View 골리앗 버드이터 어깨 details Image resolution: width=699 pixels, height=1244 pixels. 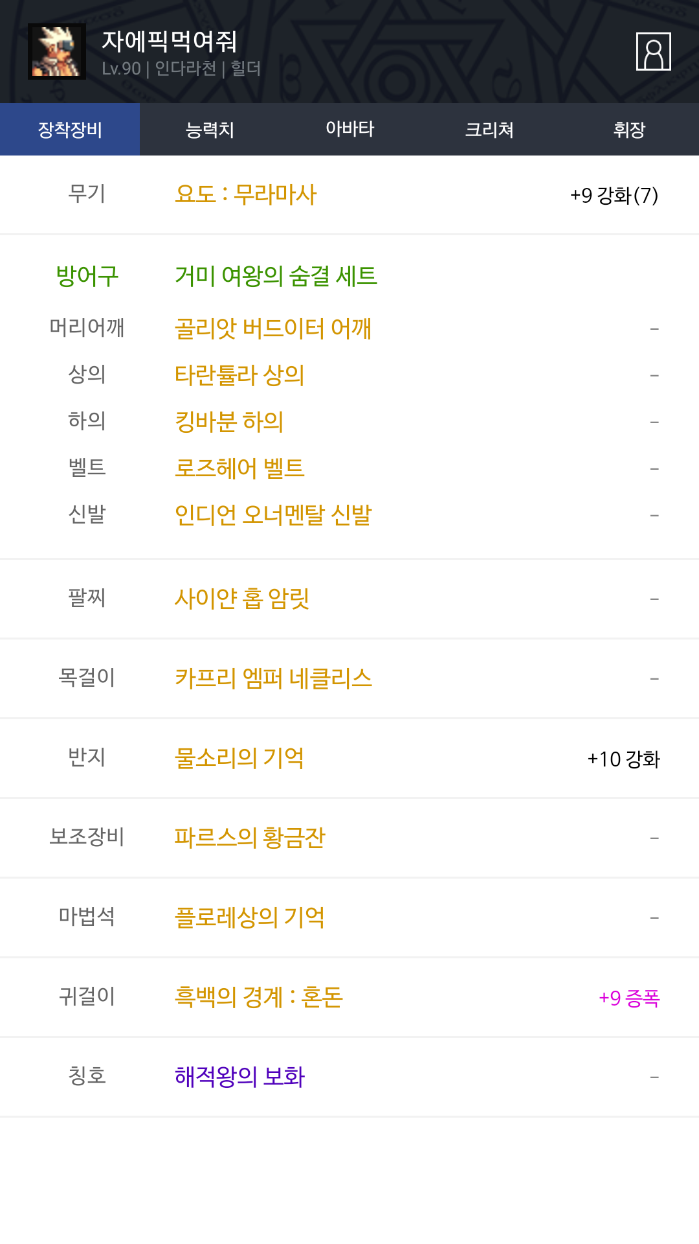(273, 328)
